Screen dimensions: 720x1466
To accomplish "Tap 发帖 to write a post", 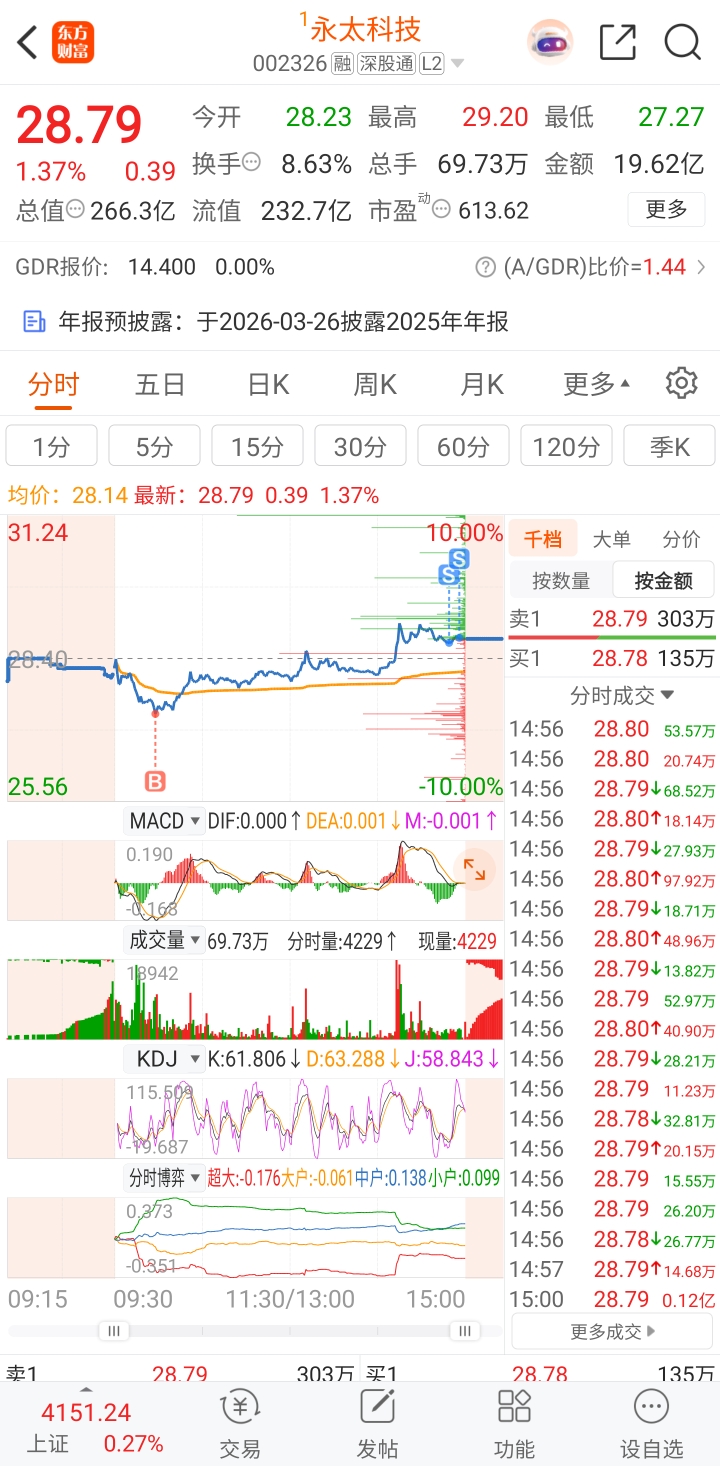I will coord(377,1423).
